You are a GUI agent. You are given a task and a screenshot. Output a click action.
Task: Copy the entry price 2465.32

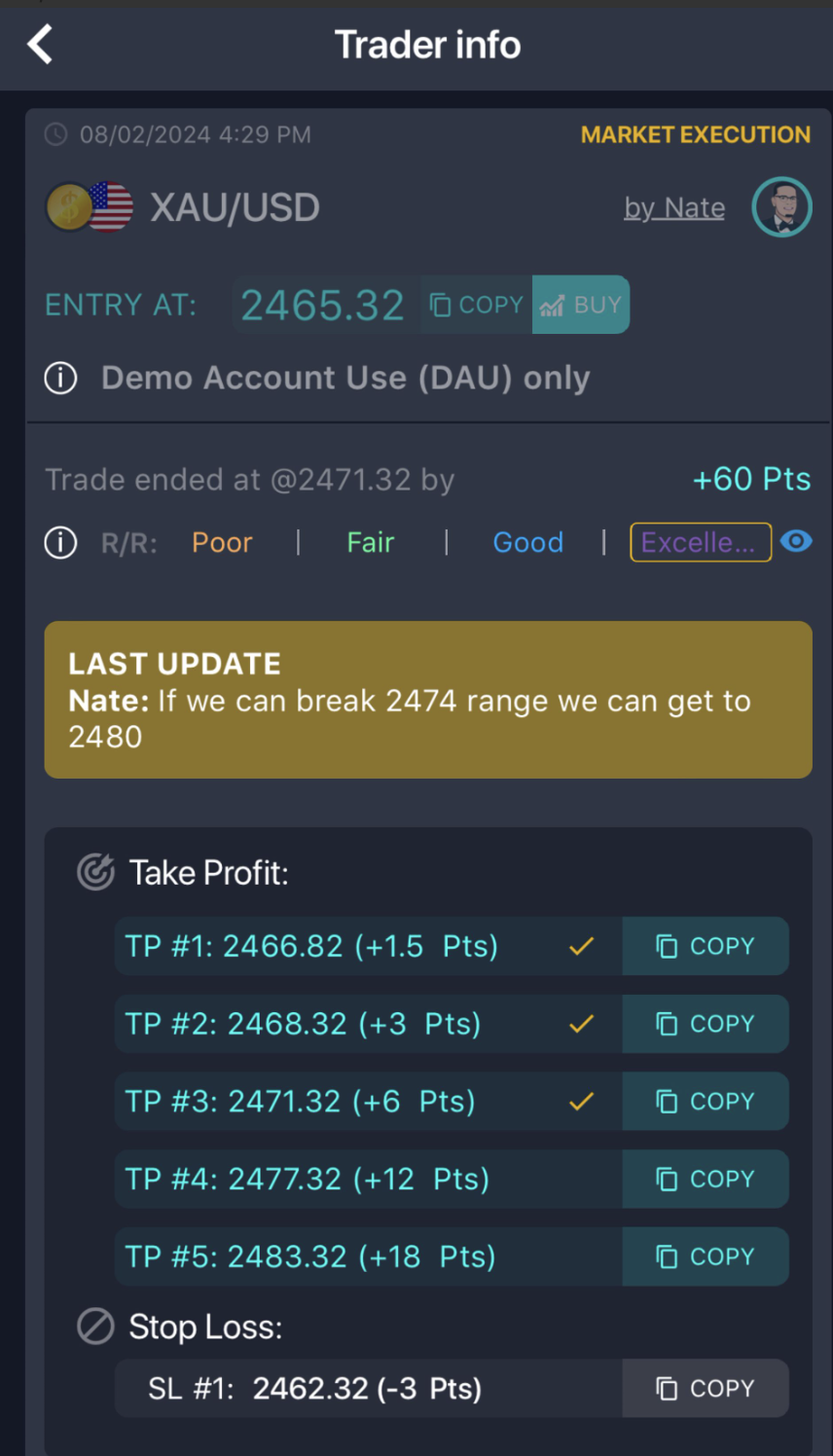(x=477, y=305)
